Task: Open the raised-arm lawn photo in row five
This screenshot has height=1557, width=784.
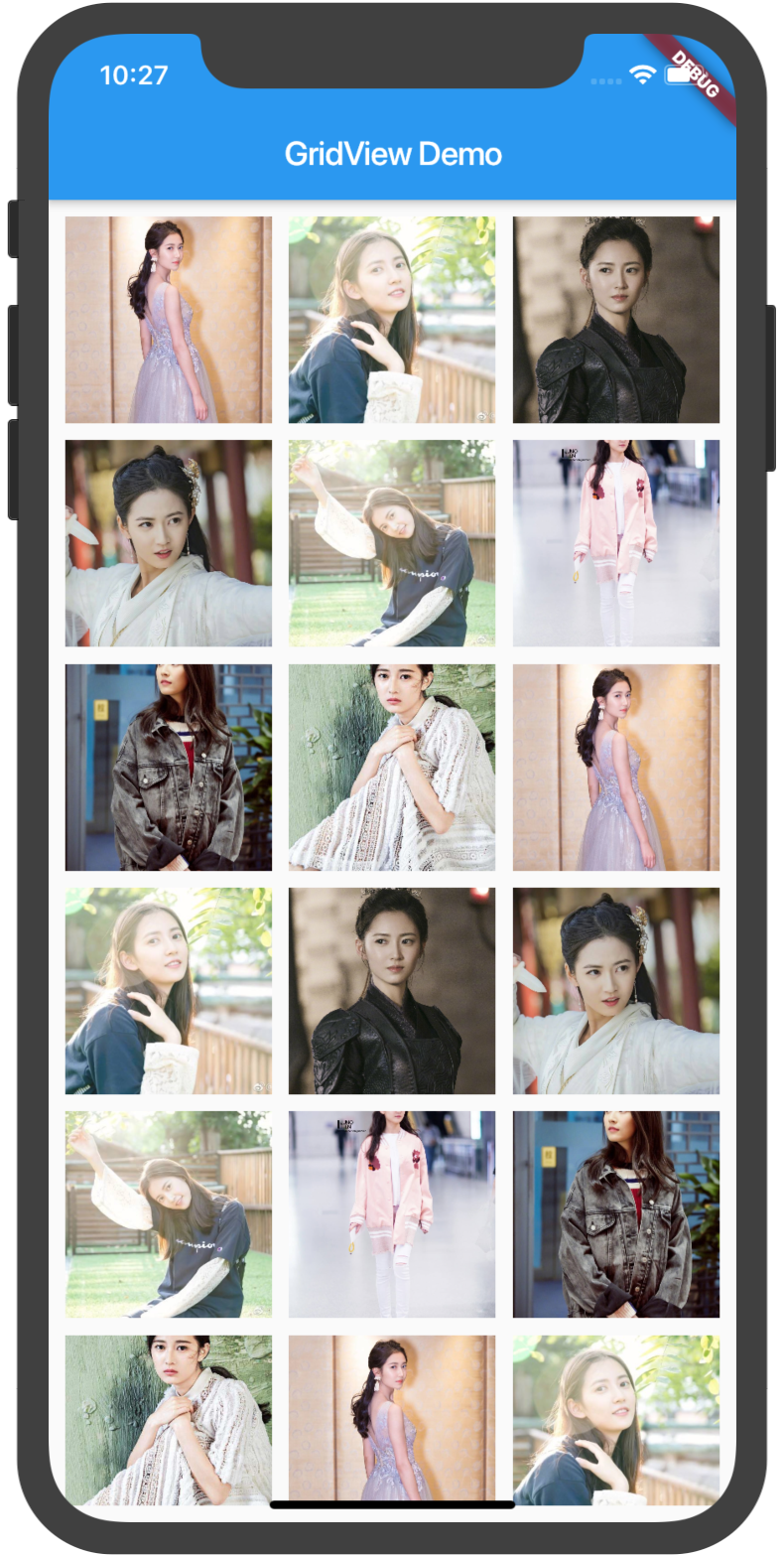Action: (167, 1215)
